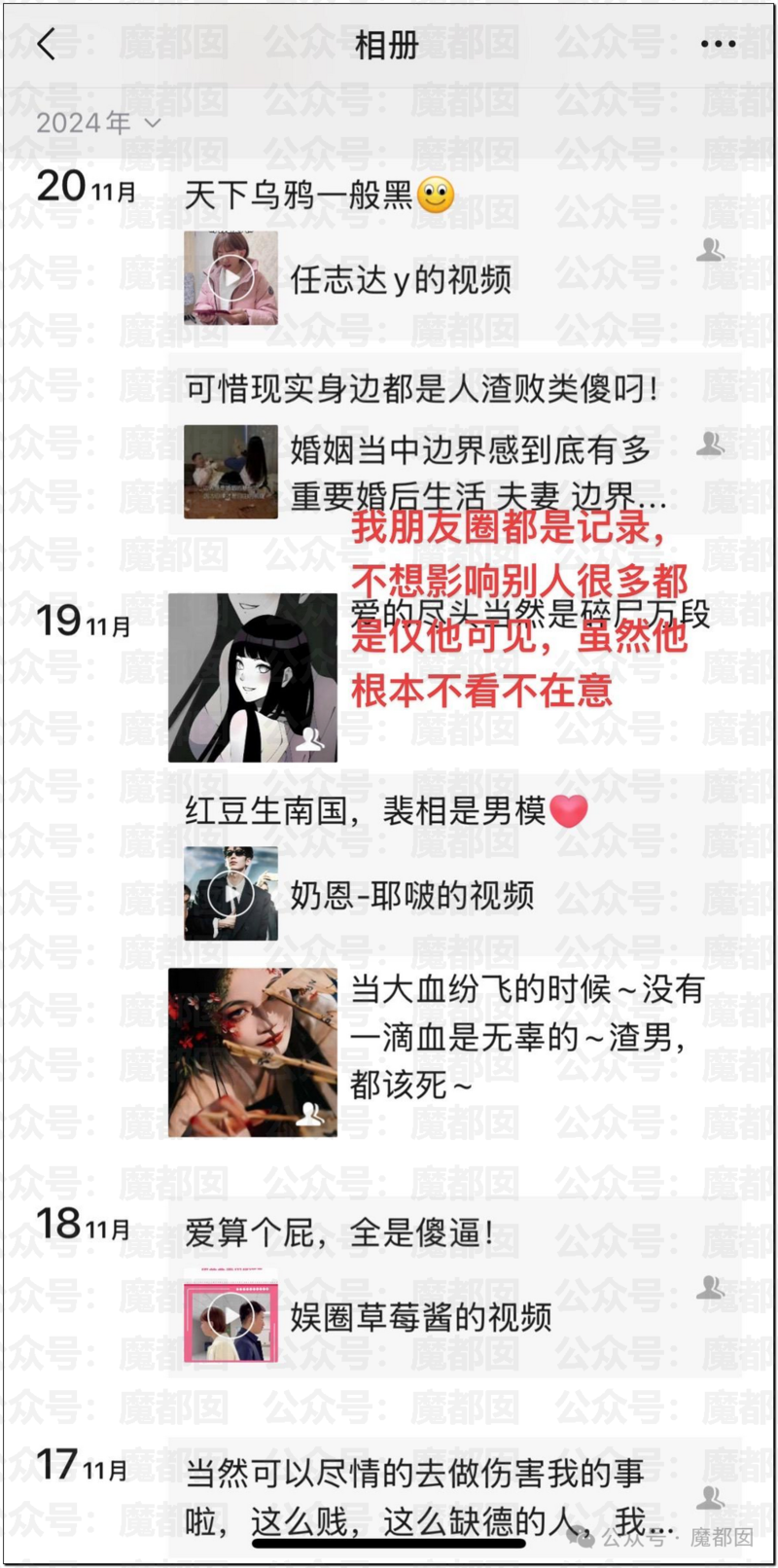Open the three-dot overflow menu
The image size is (778, 1568).
point(718,44)
